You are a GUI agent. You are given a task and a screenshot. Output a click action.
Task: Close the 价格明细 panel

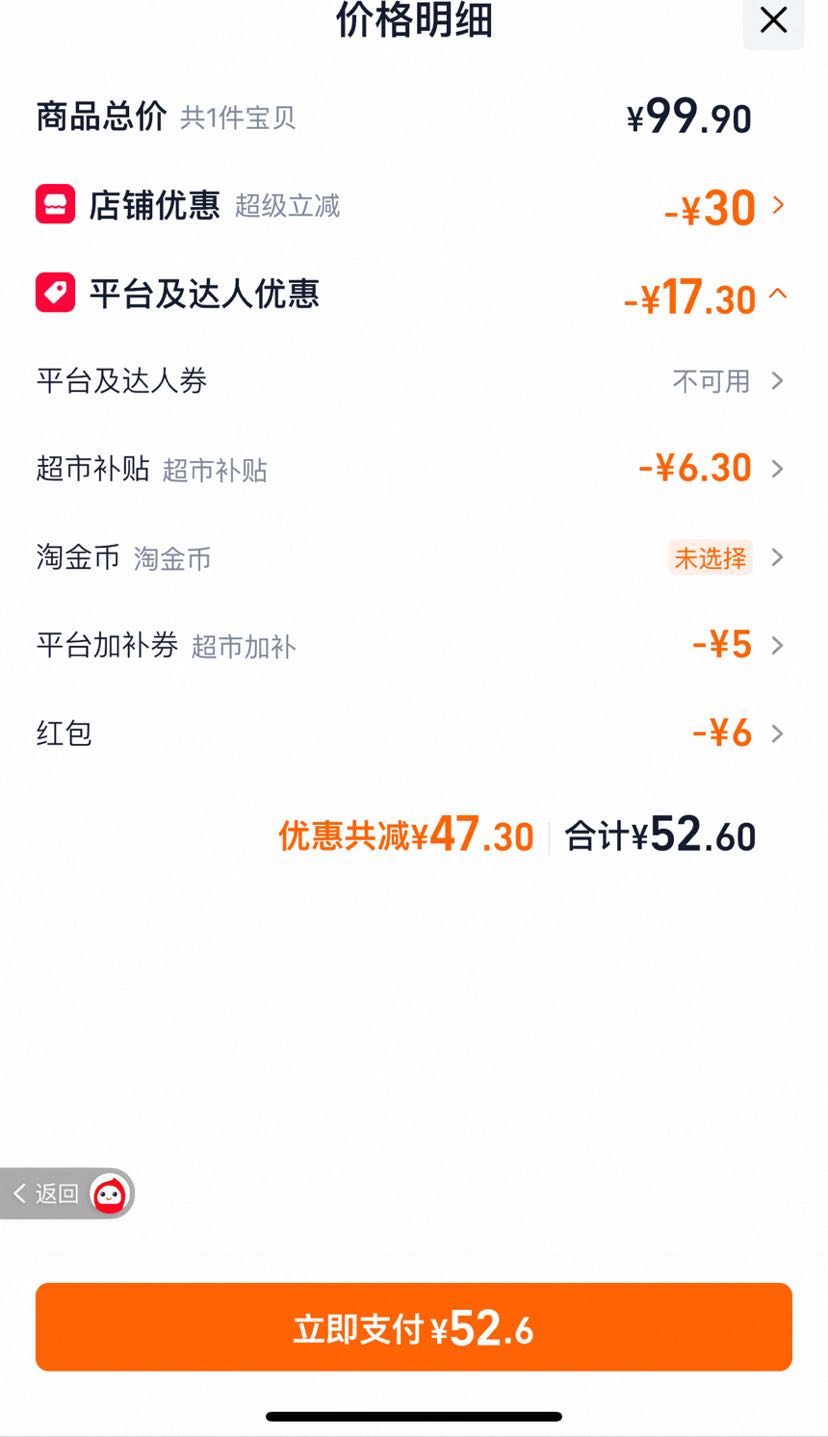click(773, 20)
